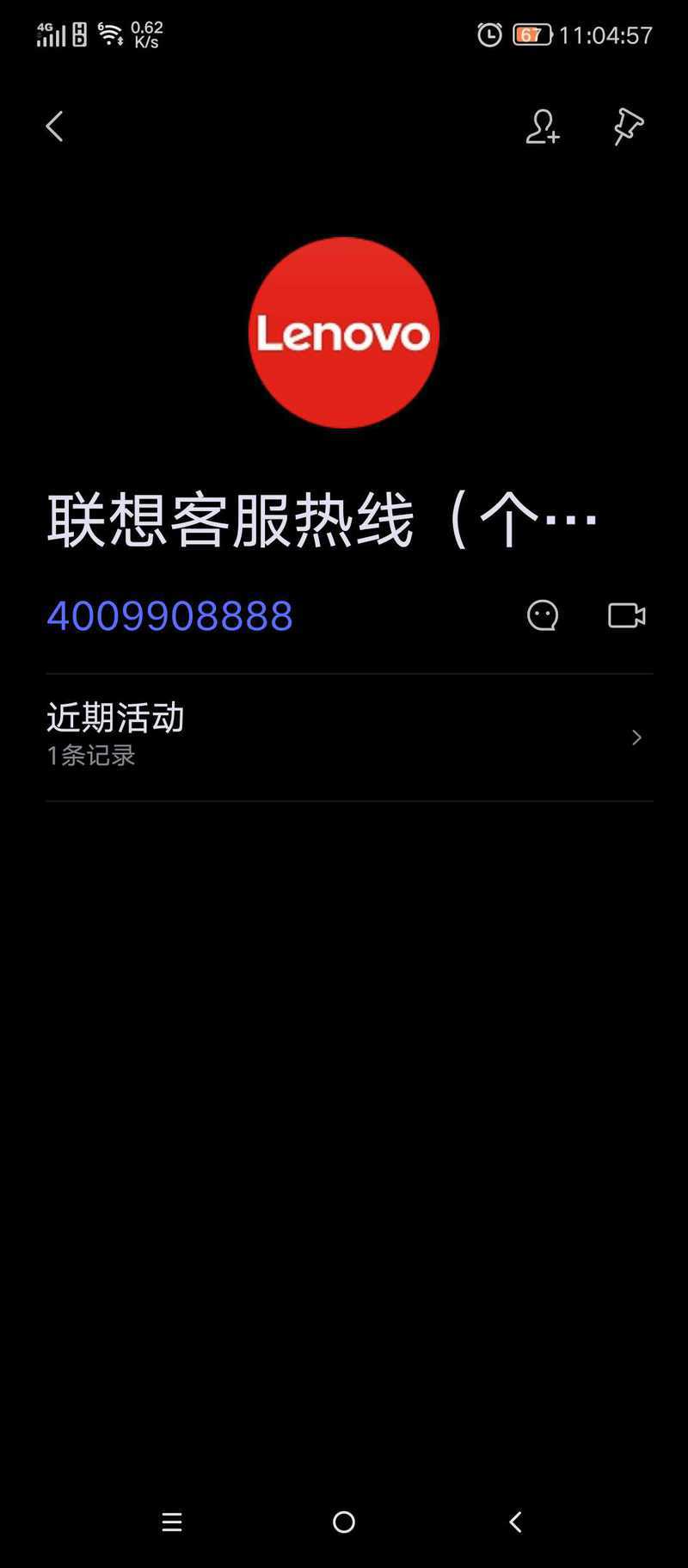Go back using the top-left arrow
Screen dimensions: 688x1568
[x=54, y=127]
